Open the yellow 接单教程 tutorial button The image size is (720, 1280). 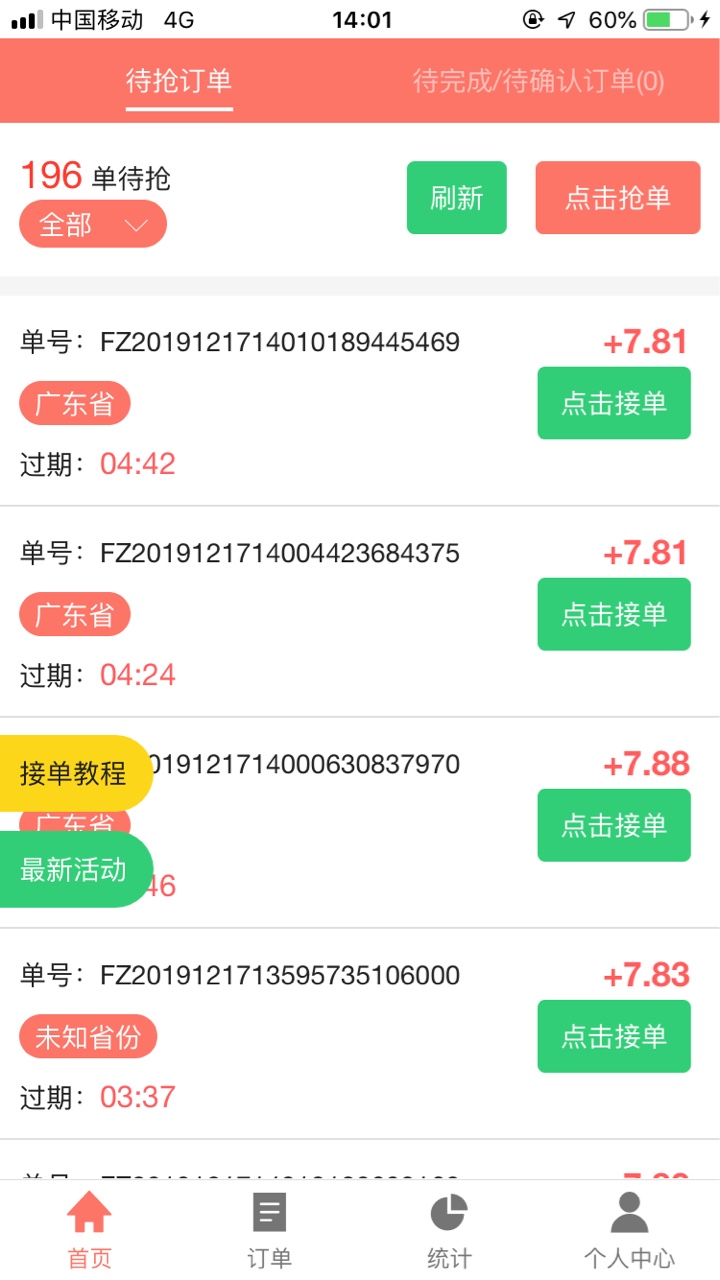click(74, 773)
